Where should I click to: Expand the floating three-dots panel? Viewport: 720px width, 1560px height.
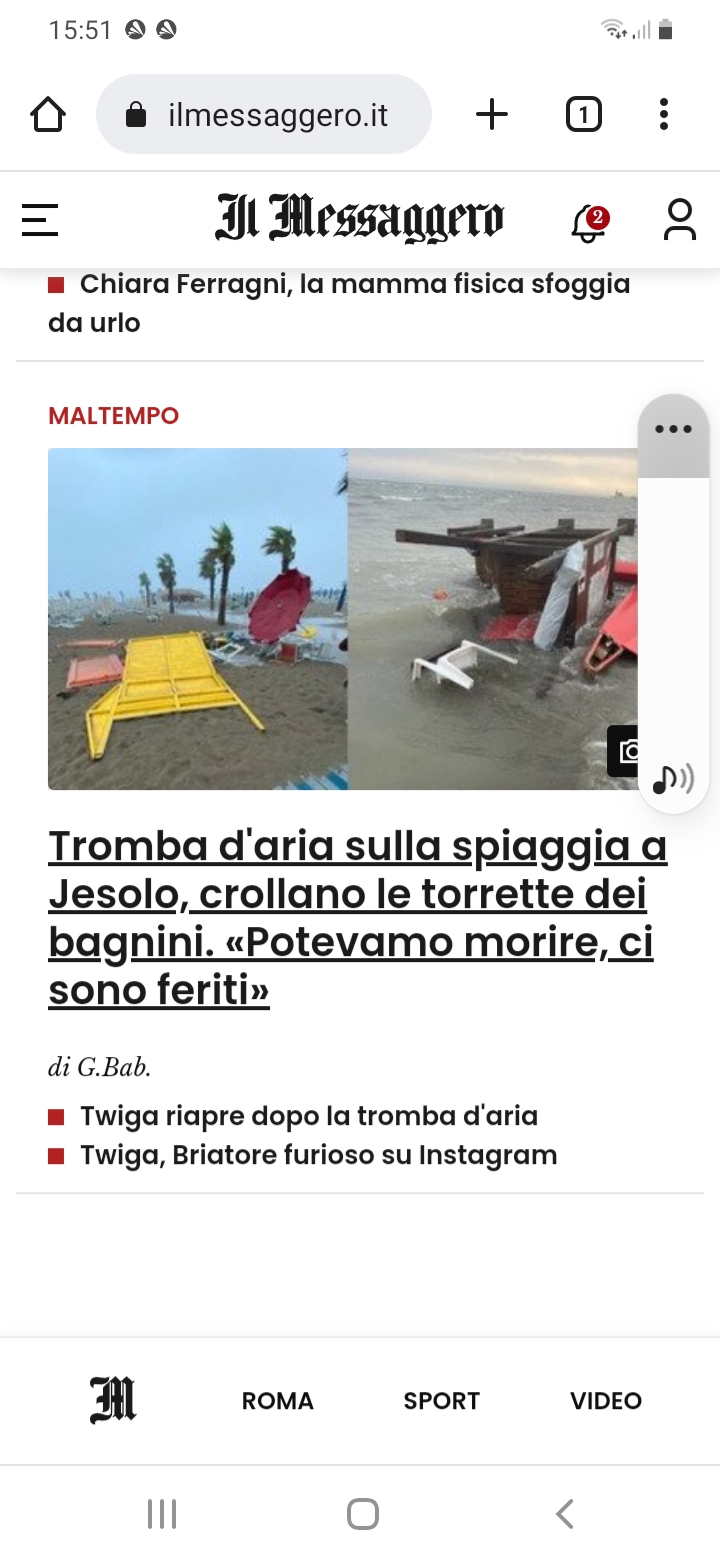coord(673,430)
